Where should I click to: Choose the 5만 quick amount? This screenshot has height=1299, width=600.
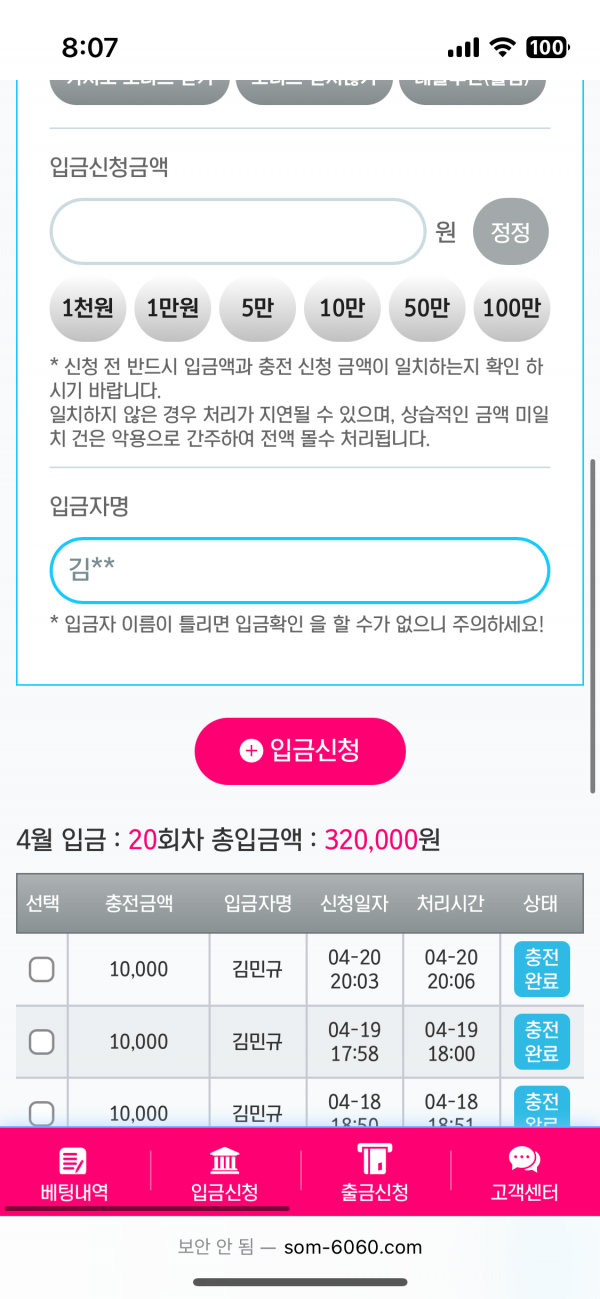point(257,308)
